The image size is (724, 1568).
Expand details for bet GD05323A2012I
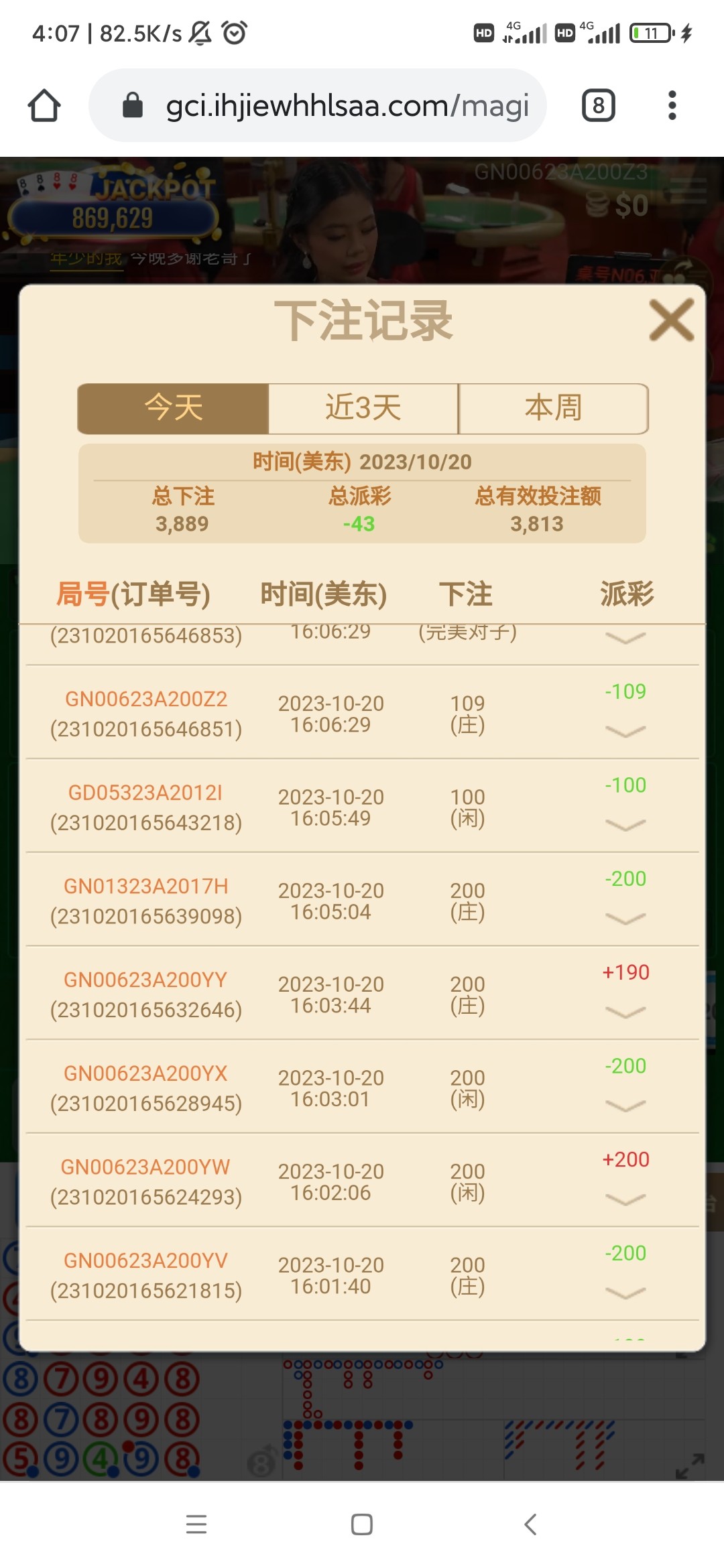[x=625, y=825]
